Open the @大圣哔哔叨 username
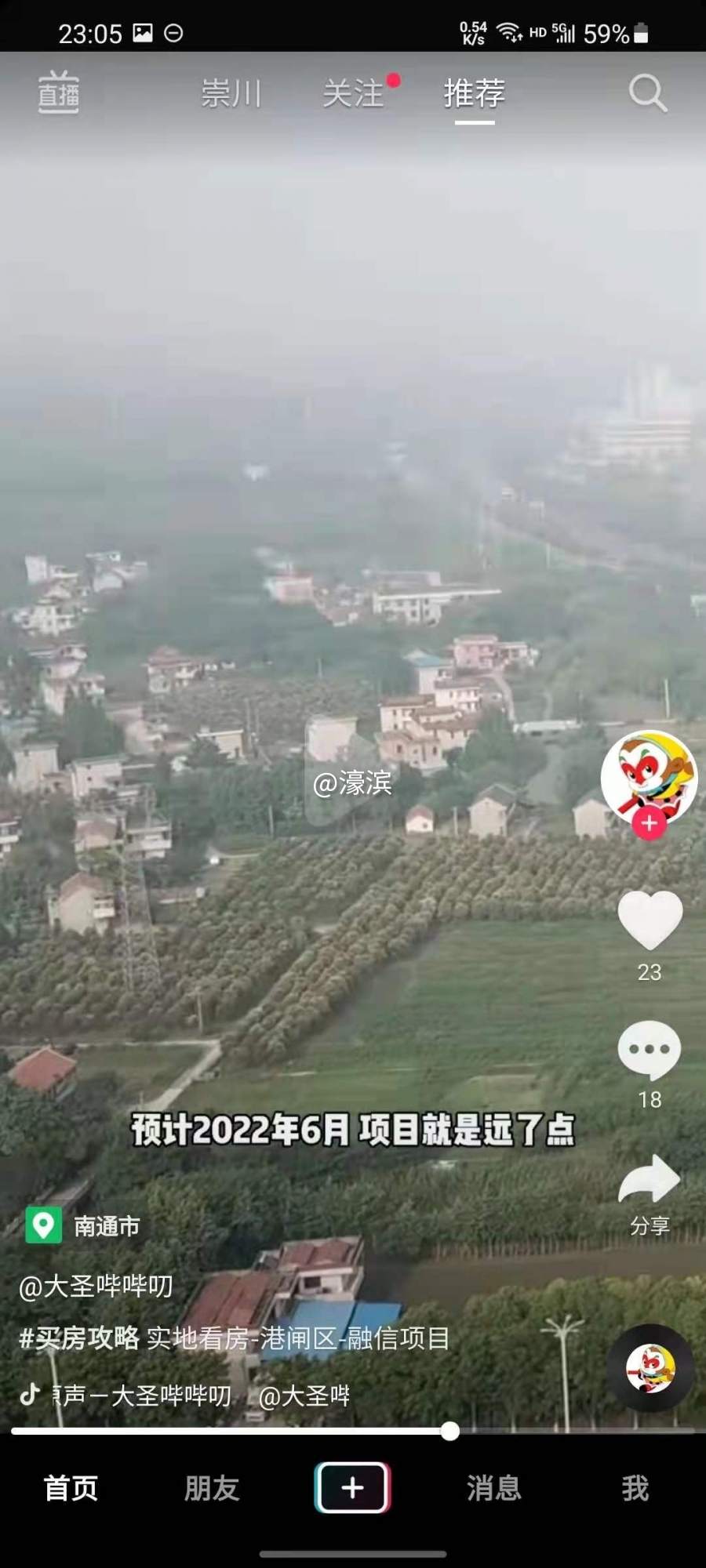This screenshot has width=706, height=1568. [x=96, y=1287]
